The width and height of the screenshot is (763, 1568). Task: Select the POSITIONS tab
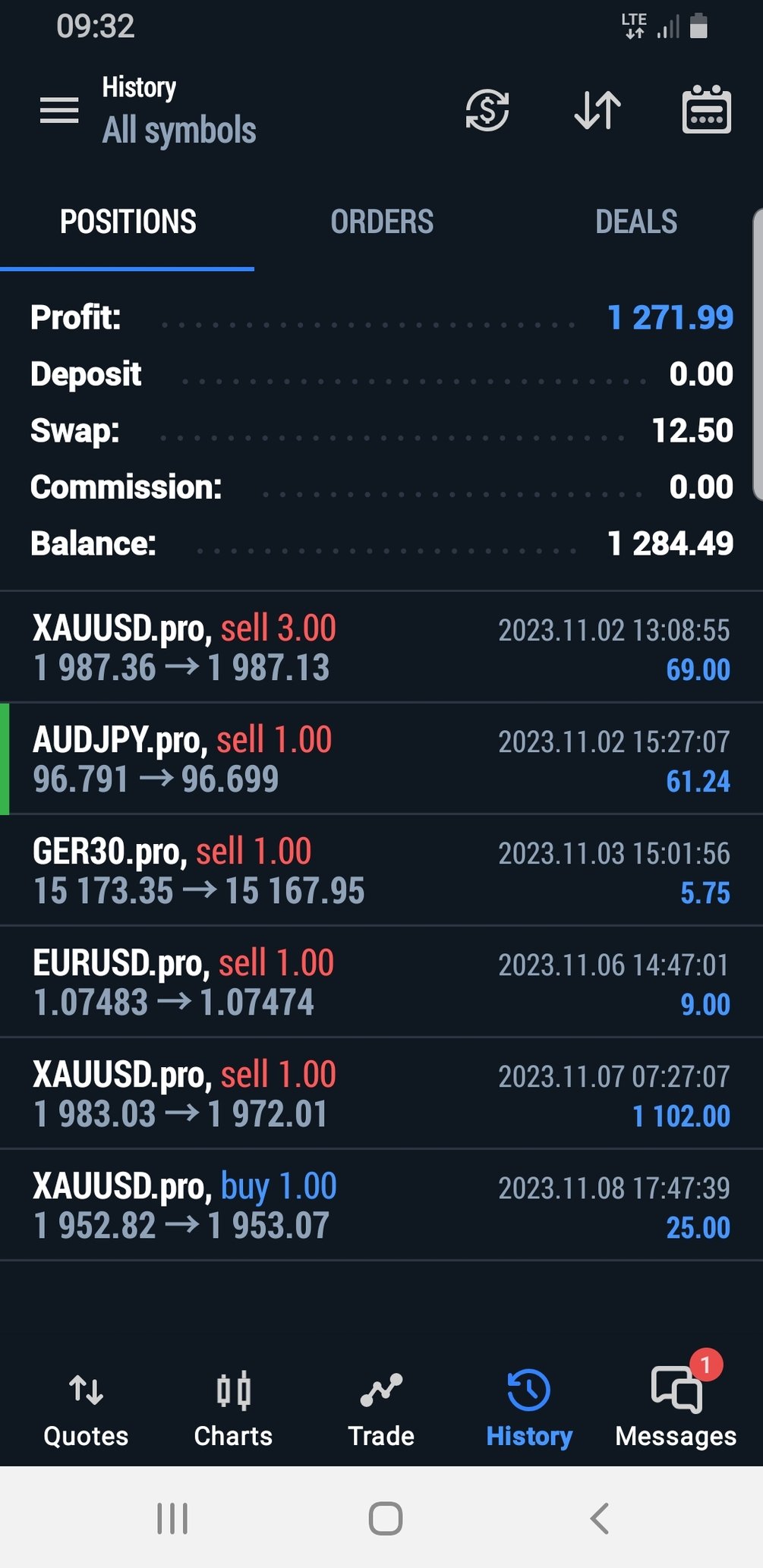[x=128, y=222]
